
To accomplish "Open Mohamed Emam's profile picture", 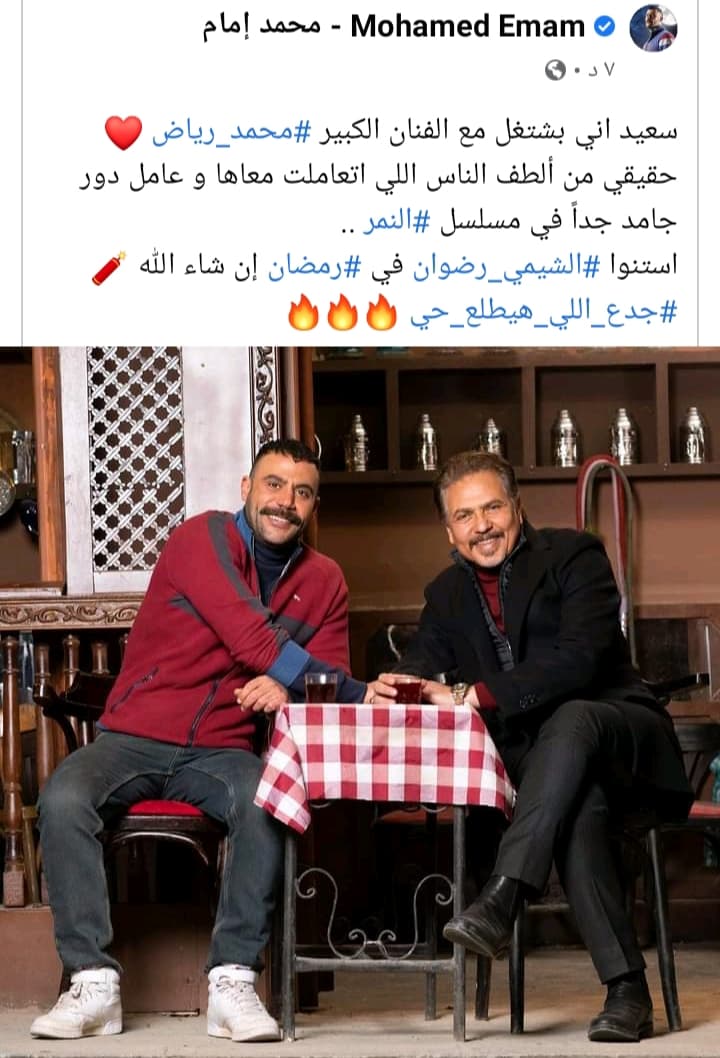I will click(653, 28).
